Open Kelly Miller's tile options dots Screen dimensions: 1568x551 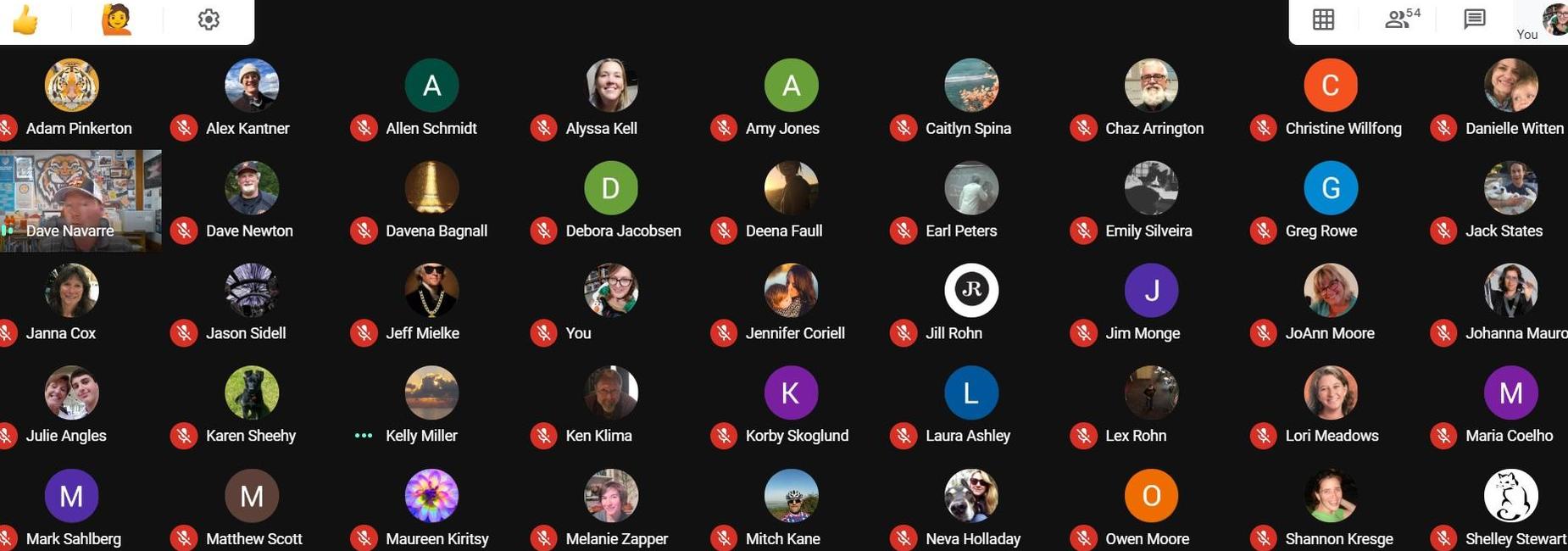click(x=364, y=436)
